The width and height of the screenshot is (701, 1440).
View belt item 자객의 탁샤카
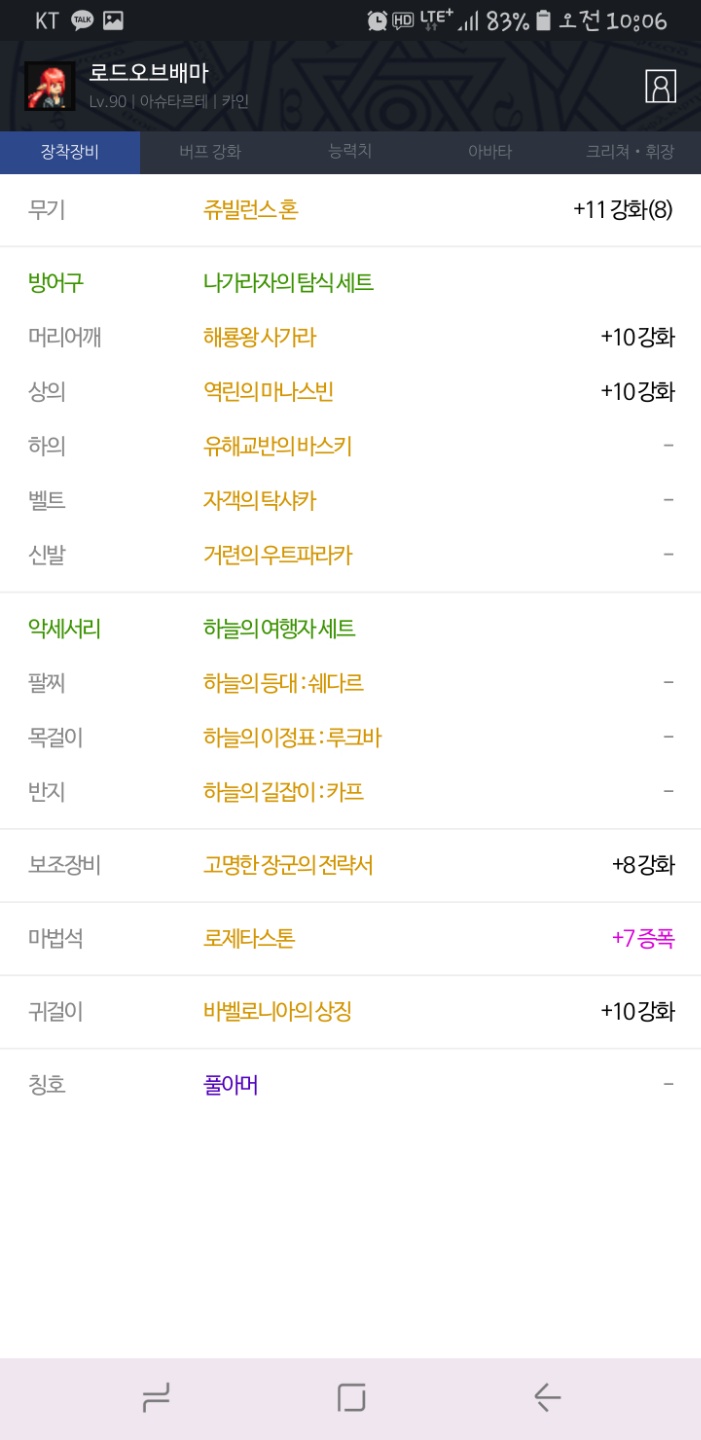pos(259,499)
